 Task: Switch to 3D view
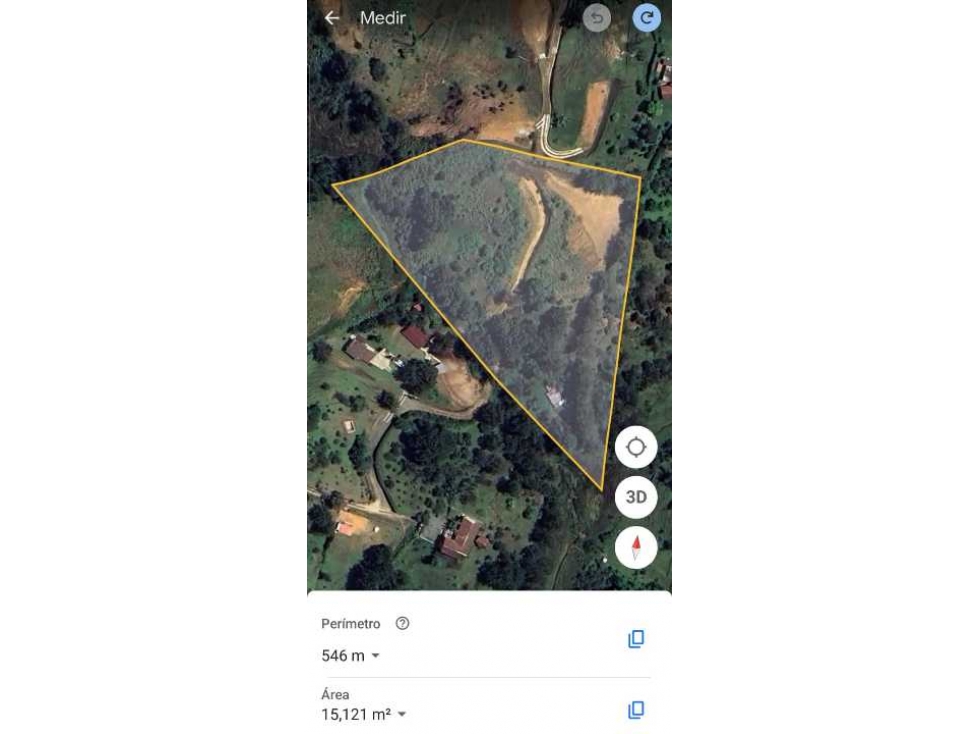636,497
